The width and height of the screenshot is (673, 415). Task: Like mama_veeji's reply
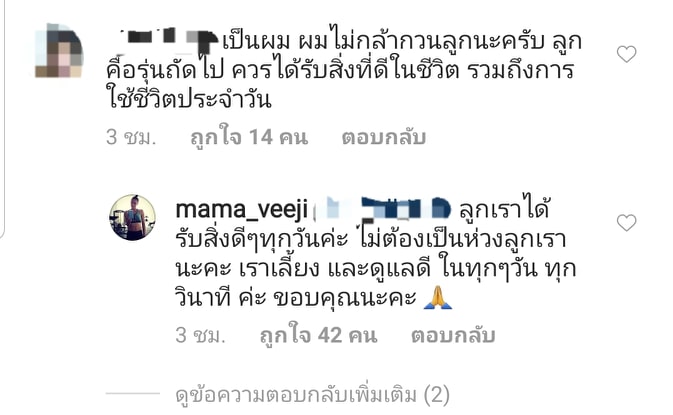[626, 223]
